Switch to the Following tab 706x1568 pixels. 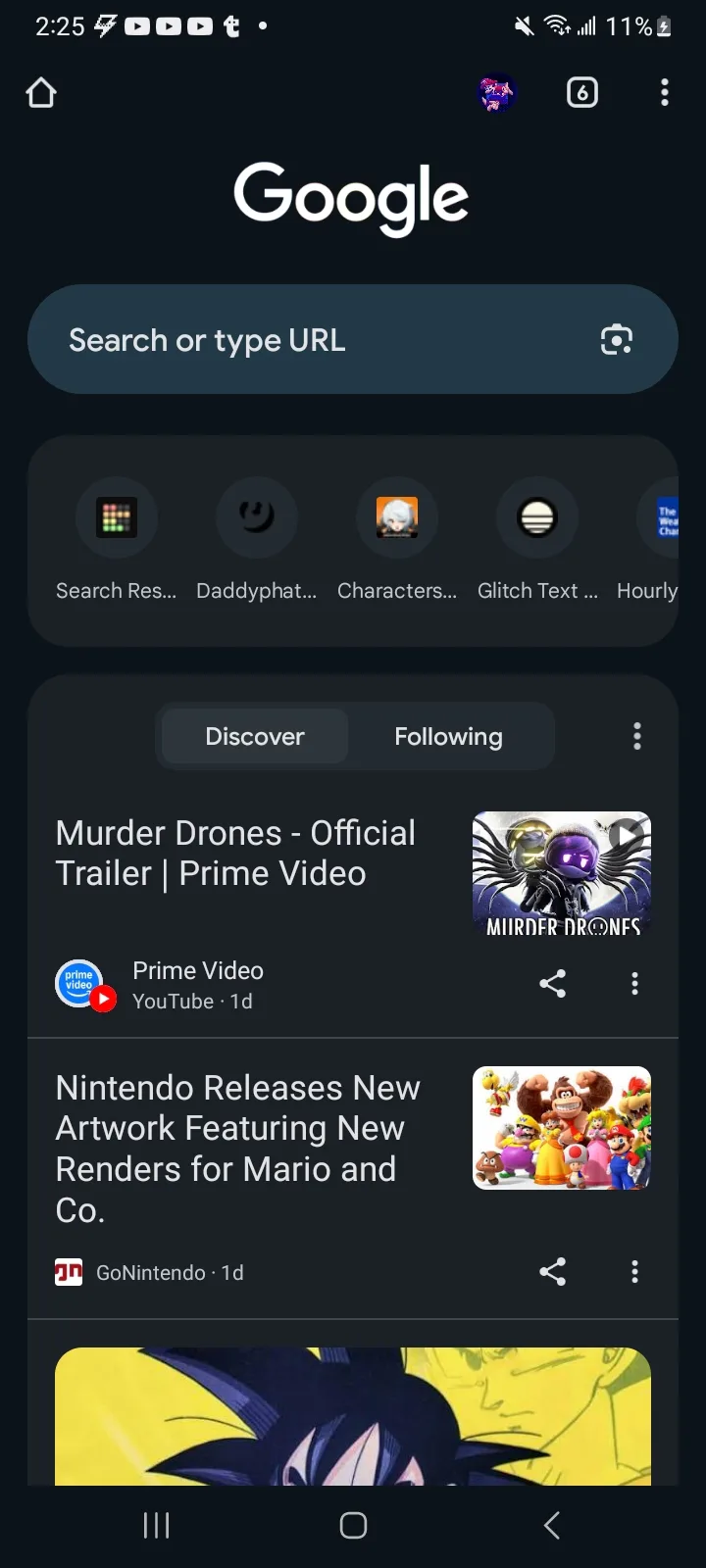coord(449,736)
